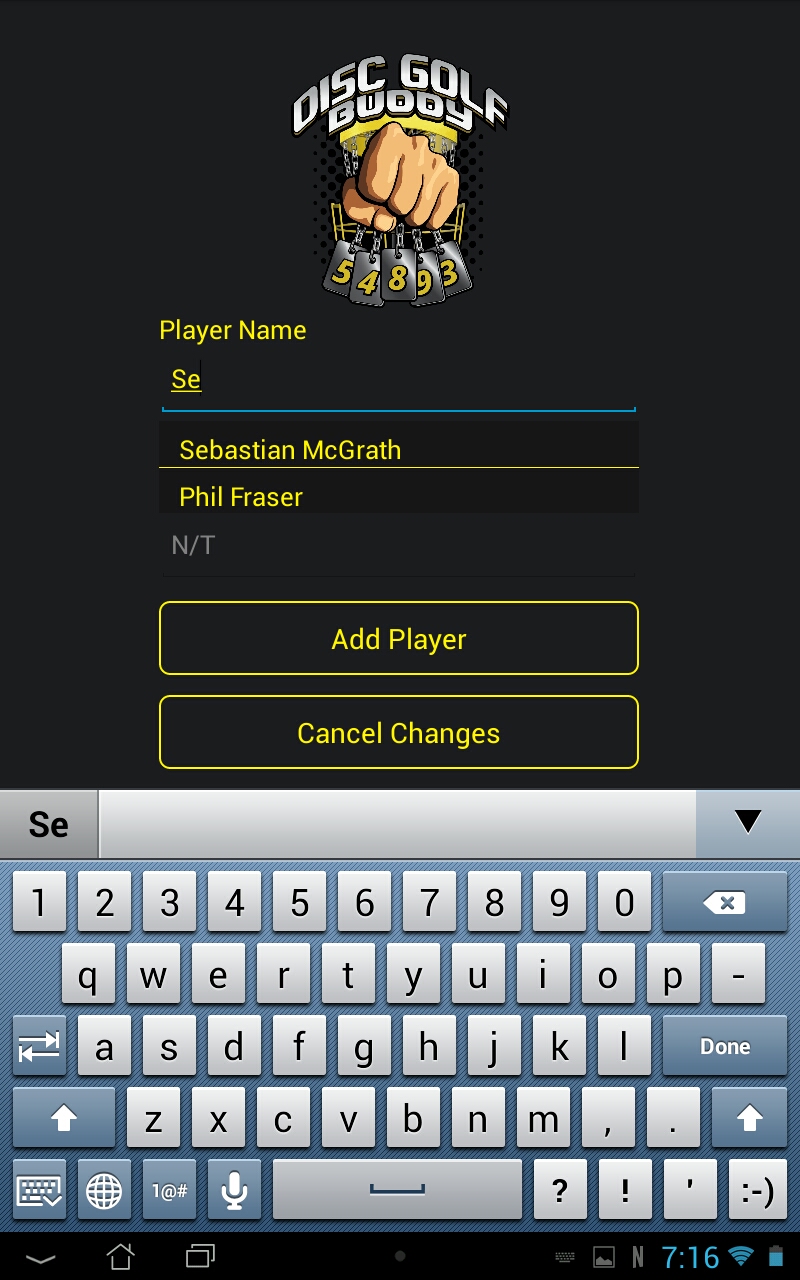
Task: Open symbols with the 1@# key
Action: [x=169, y=1190]
